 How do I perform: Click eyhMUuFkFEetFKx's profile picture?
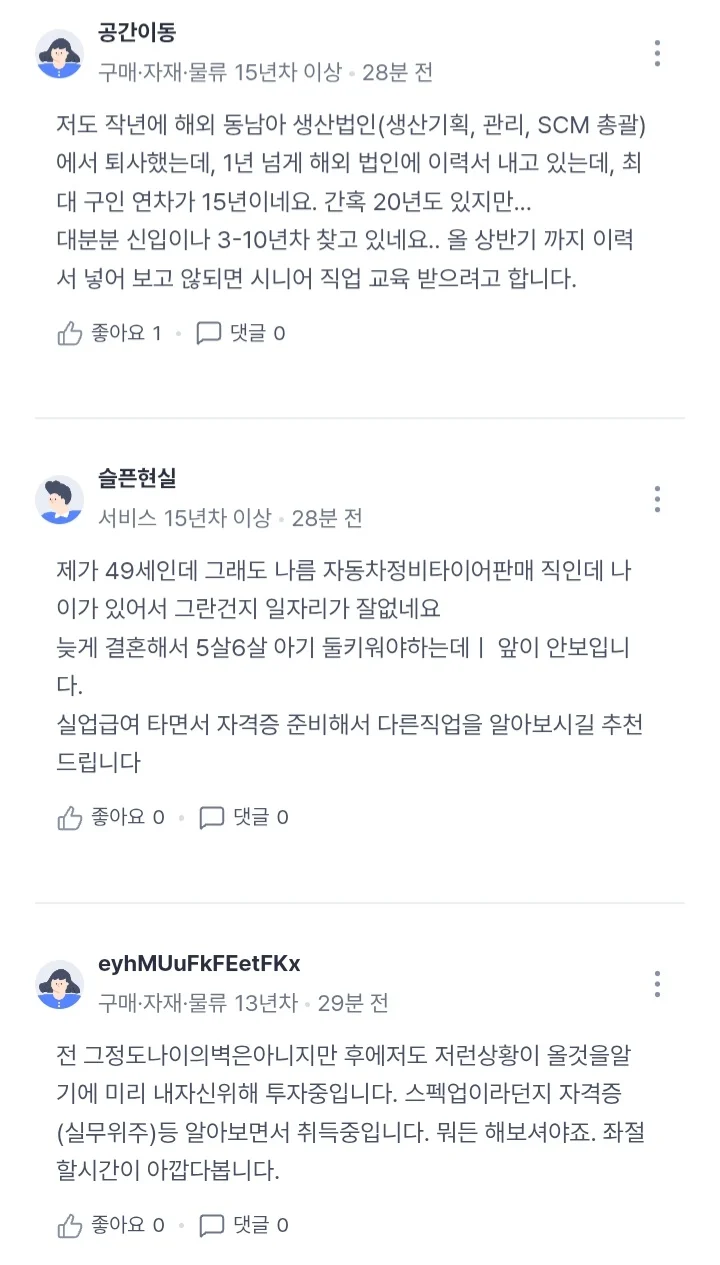(x=60, y=984)
